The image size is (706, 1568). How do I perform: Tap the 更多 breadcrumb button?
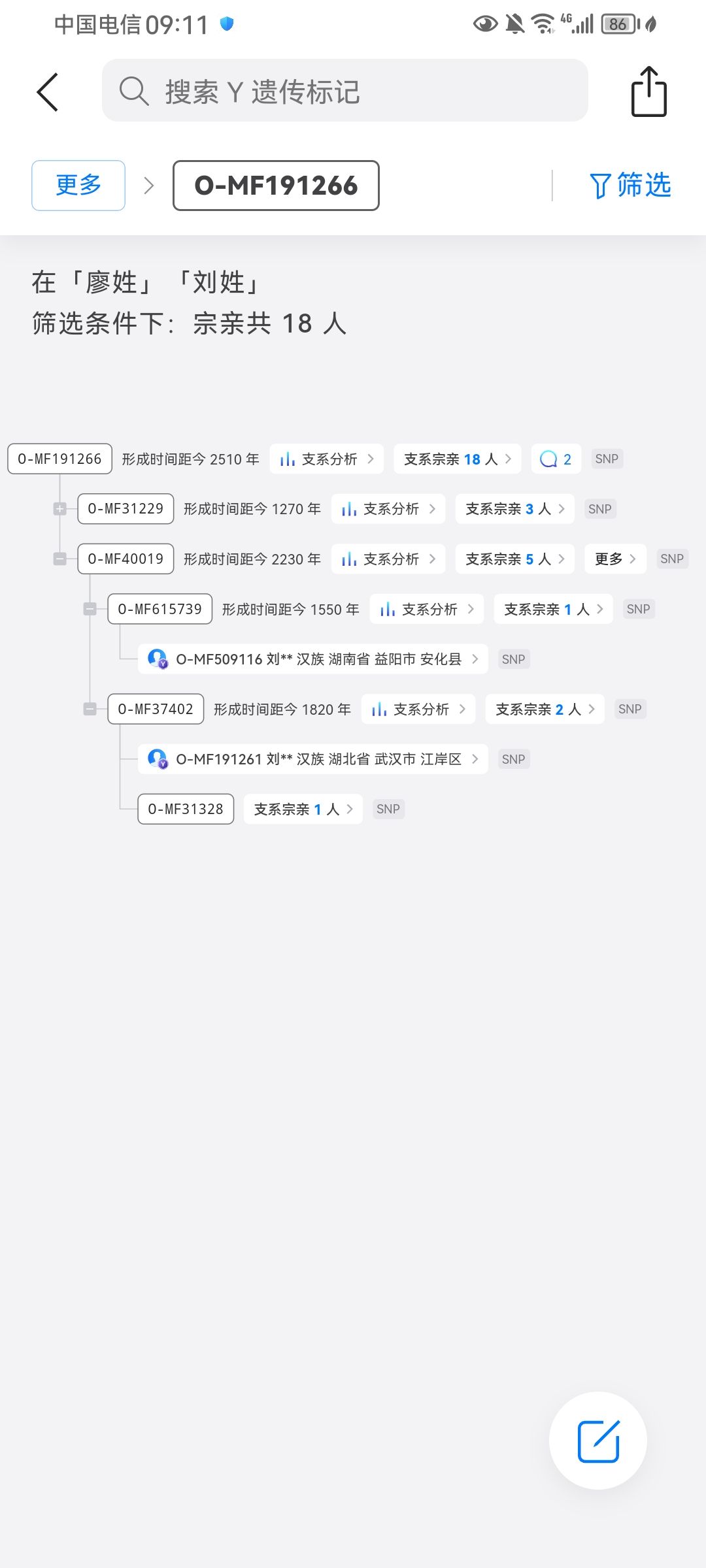pyautogui.click(x=78, y=186)
